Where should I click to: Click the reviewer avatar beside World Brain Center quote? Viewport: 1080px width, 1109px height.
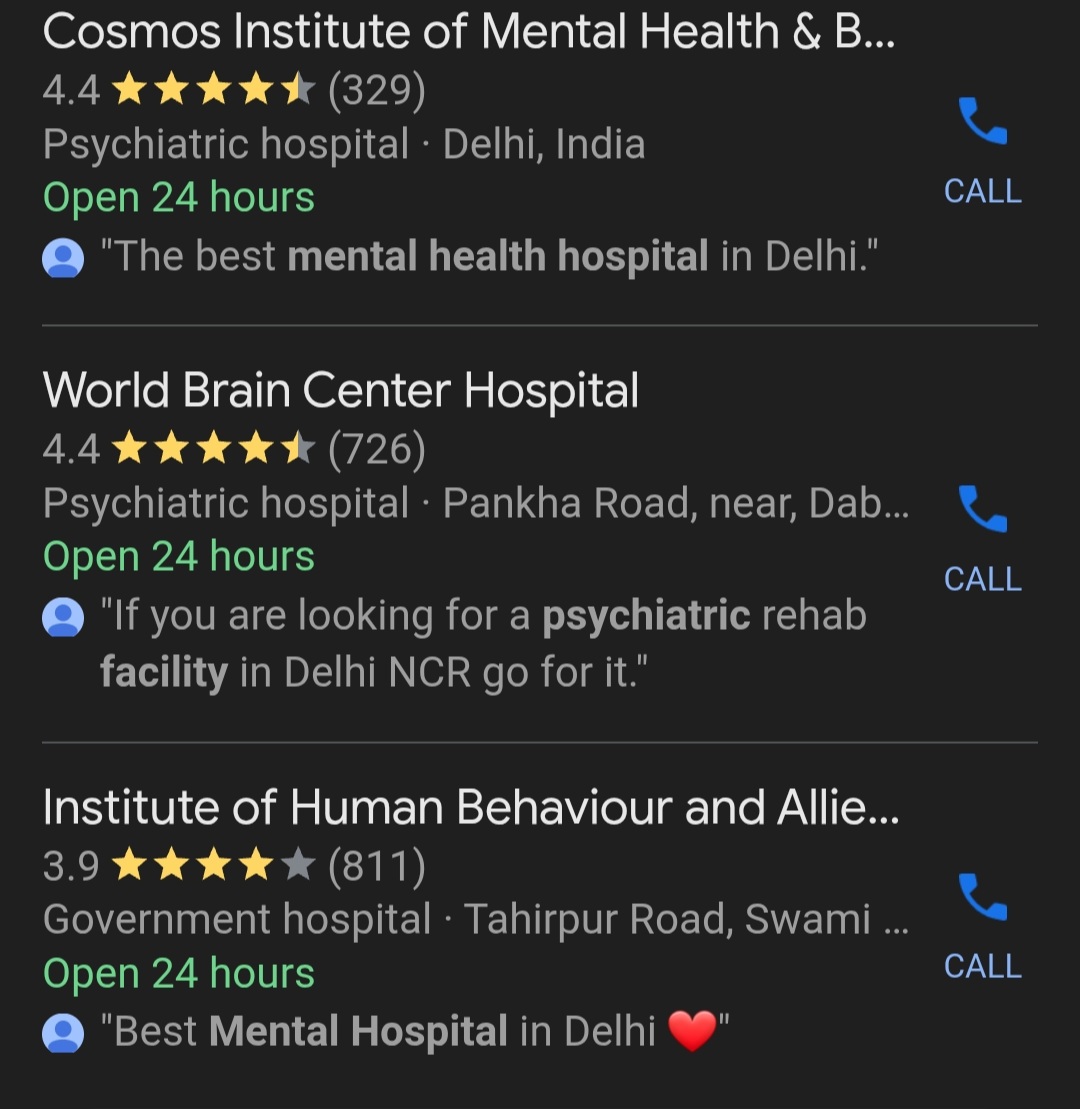tap(63, 616)
